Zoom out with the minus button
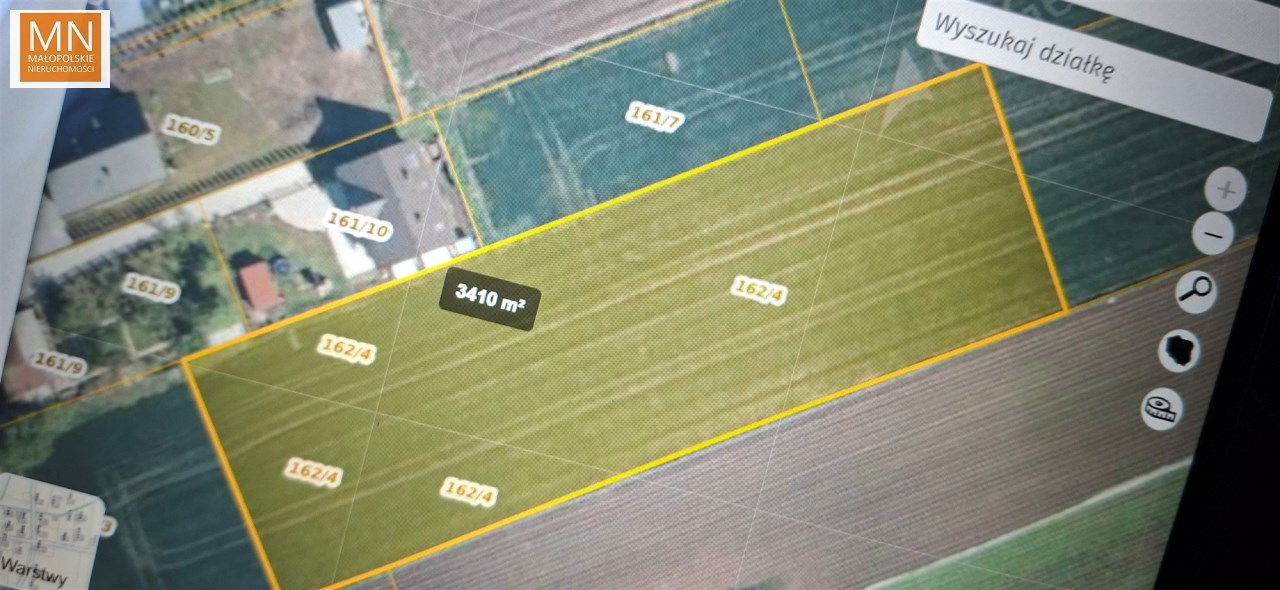Image resolution: width=1280 pixels, height=590 pixels. pos(1212,236)
